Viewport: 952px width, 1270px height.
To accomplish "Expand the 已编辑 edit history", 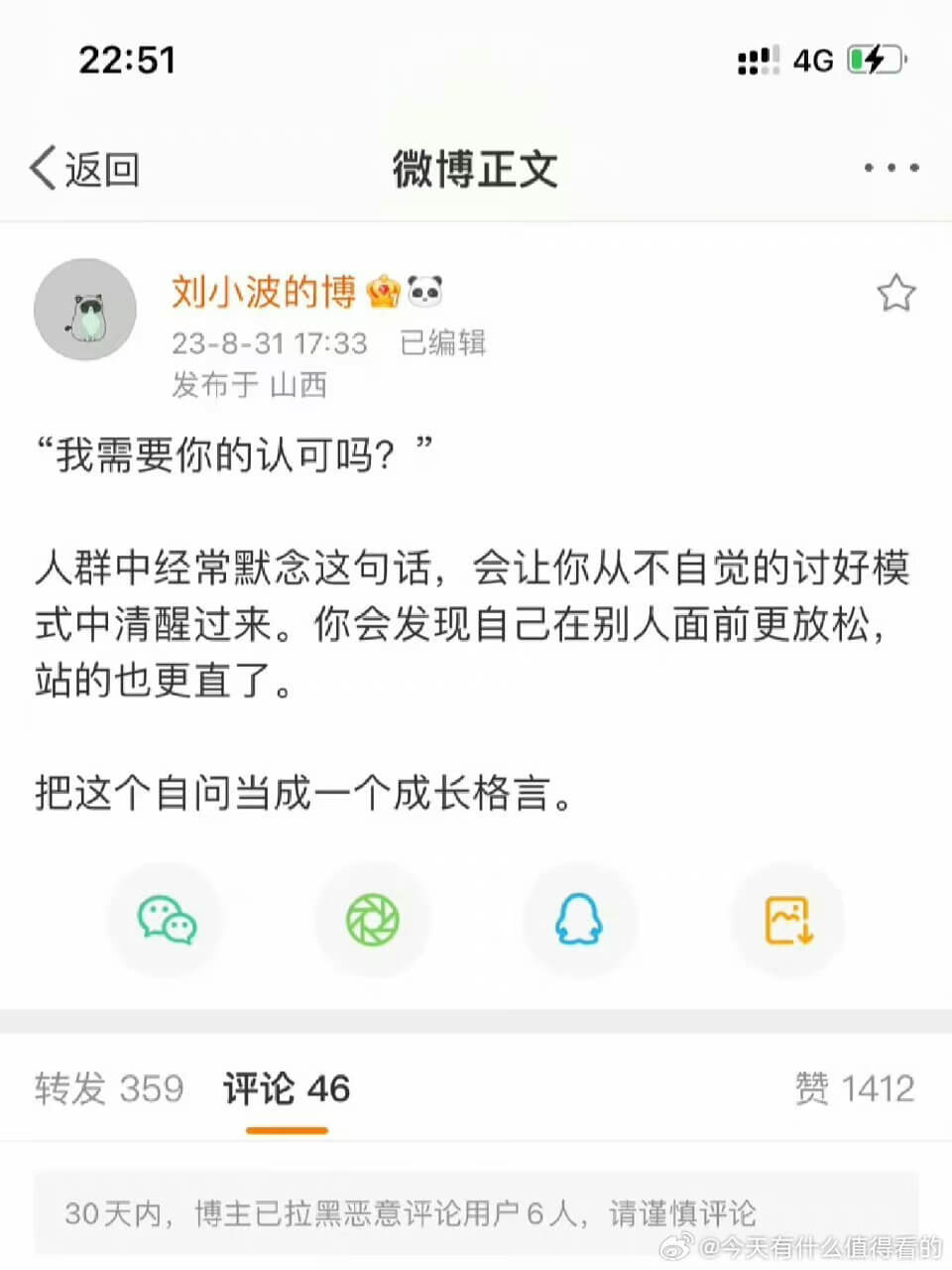I will [443, 342].
